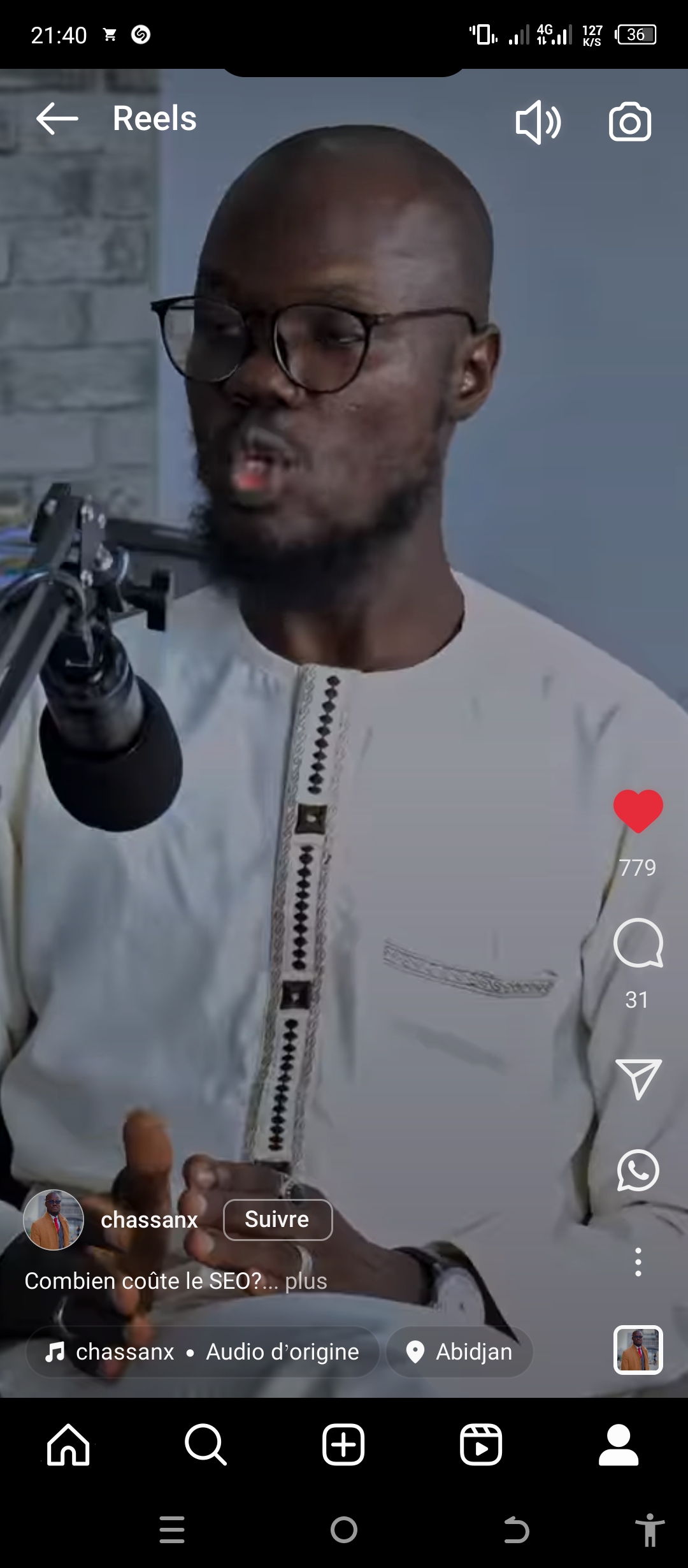Open the three-dot options menu
The height and width of the screenshot is (1568, 688).
click(x=638, y=1262)
